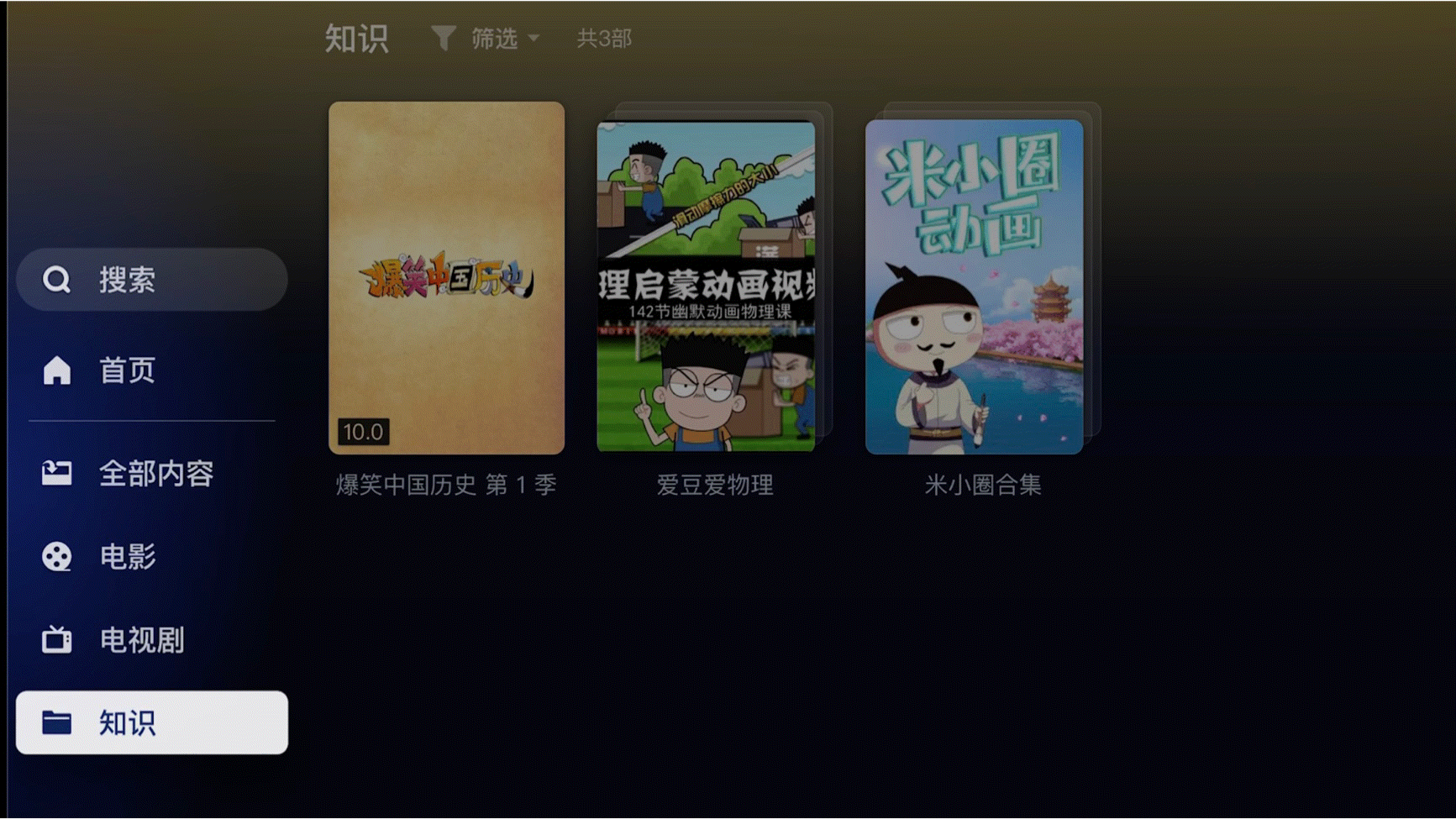This screenshot has height=819, width=1456.
Task: Open the 搜索 search box
Action: click(152, 280)
